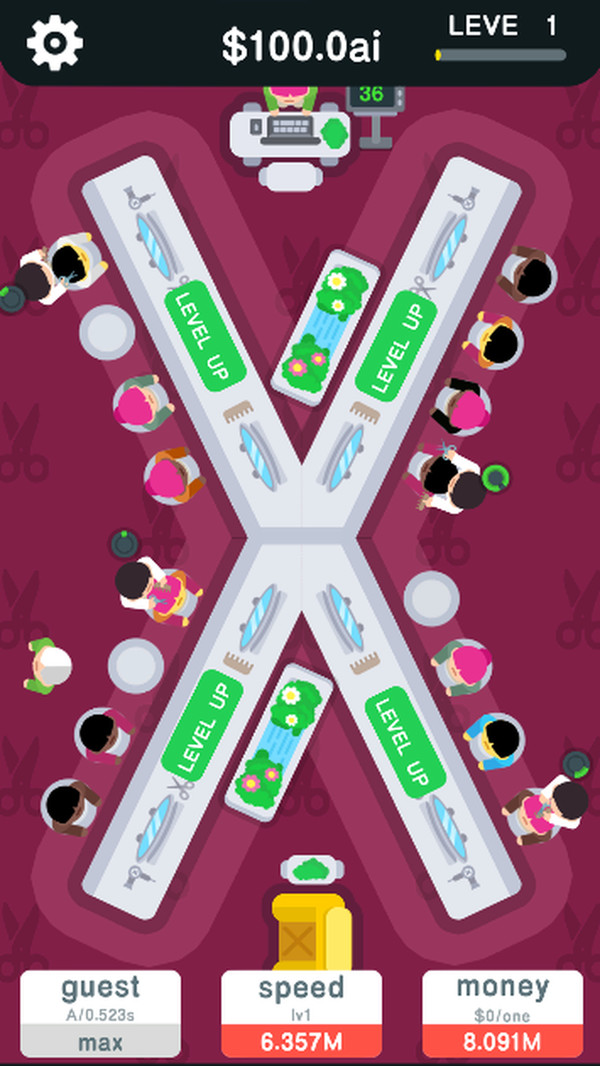Select the guest upgrade card

click(100, 1012)
